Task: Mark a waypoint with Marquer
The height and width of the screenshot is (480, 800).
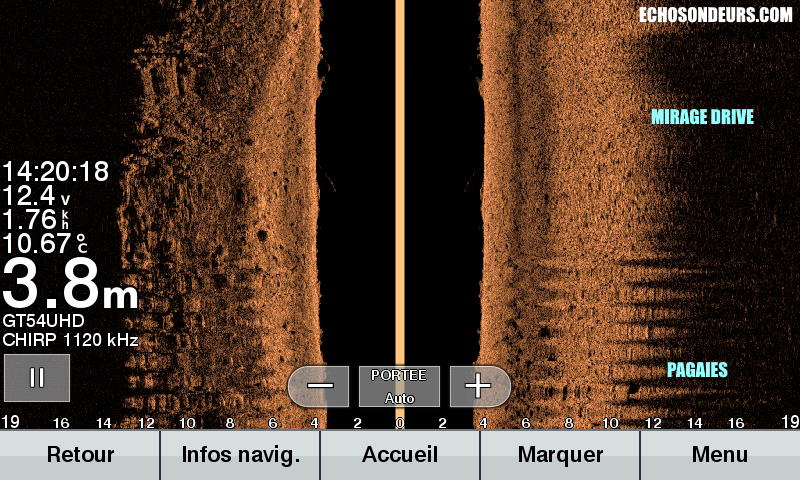Action: pos(560,455)
